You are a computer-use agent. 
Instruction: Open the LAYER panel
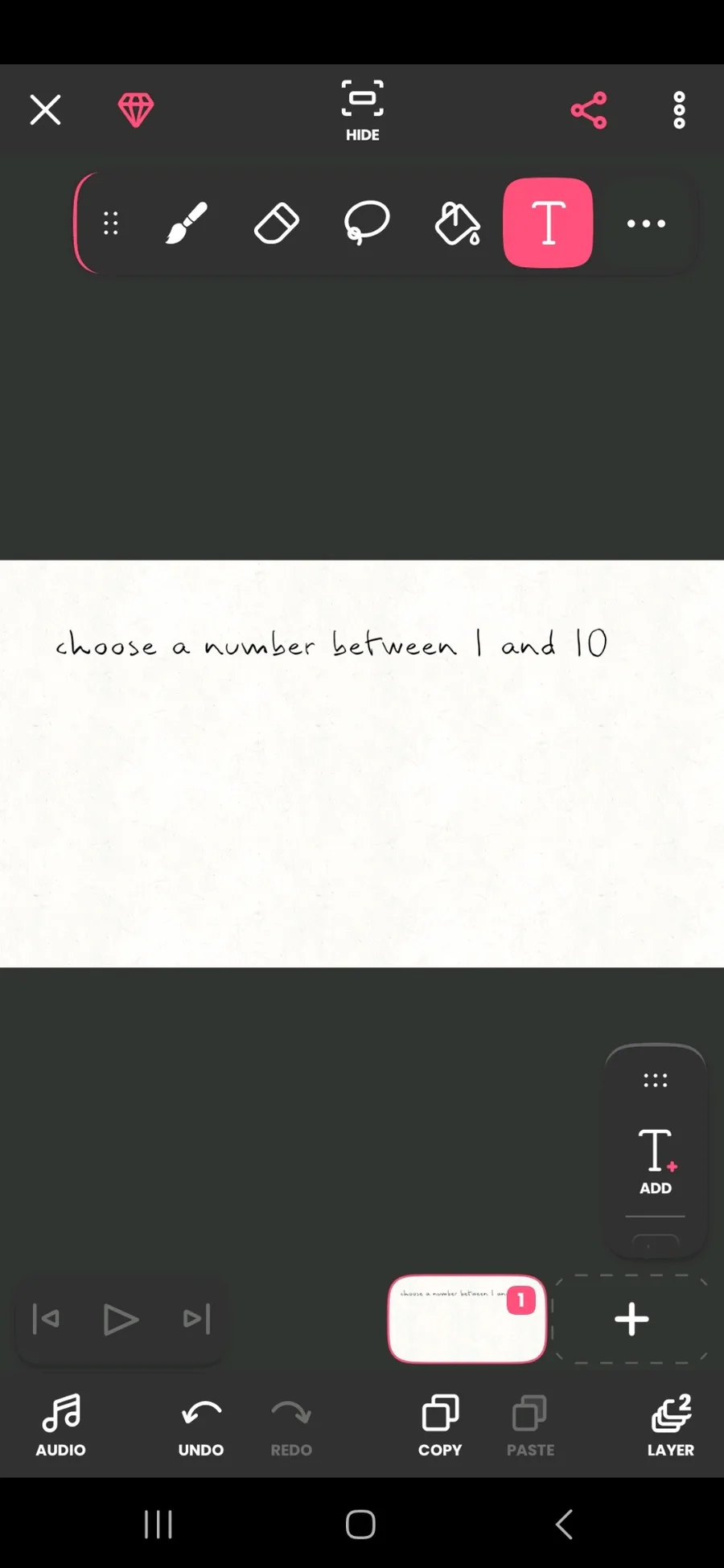671,1426
